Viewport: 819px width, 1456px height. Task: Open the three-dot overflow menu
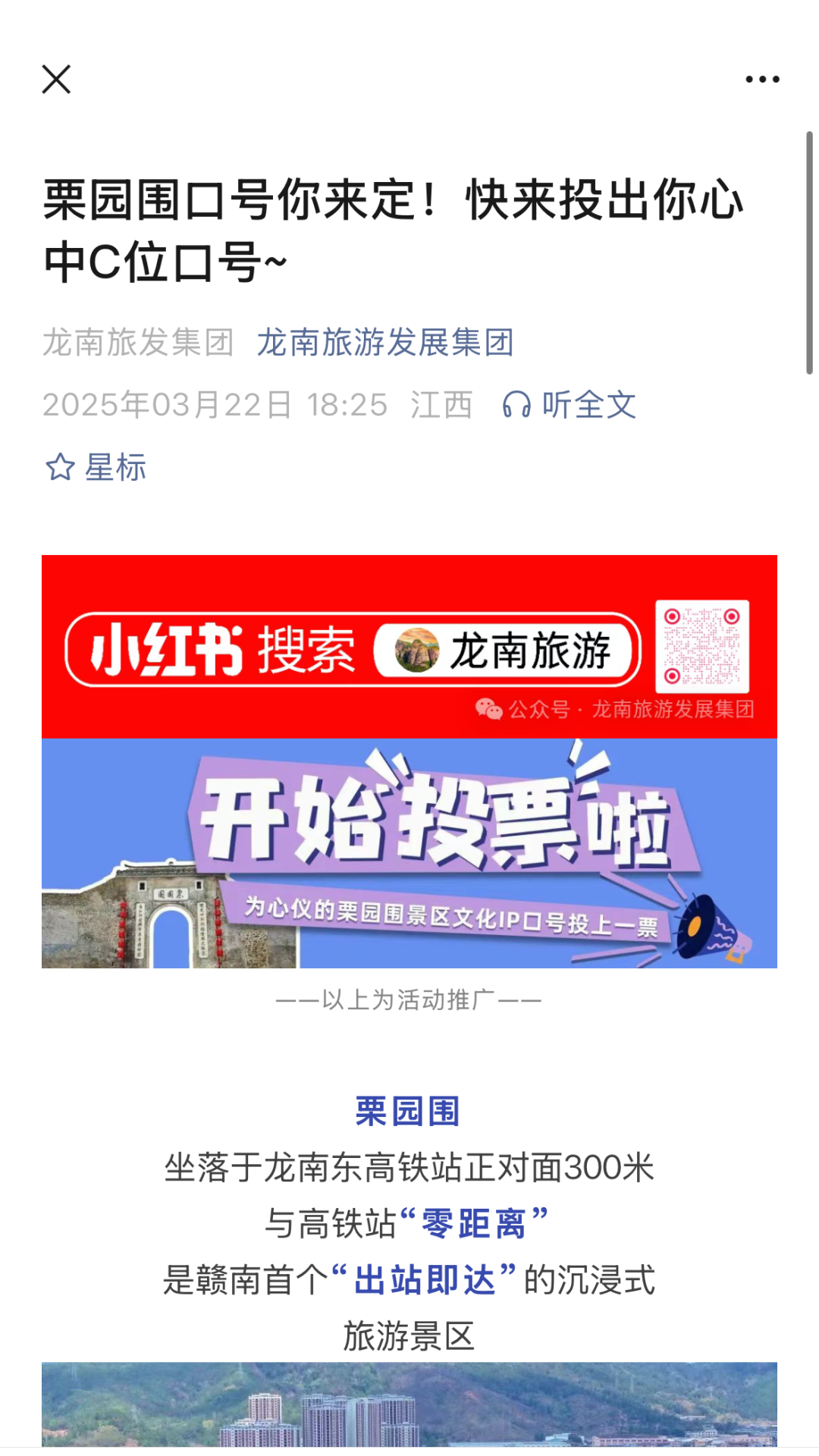click(761, 79)
